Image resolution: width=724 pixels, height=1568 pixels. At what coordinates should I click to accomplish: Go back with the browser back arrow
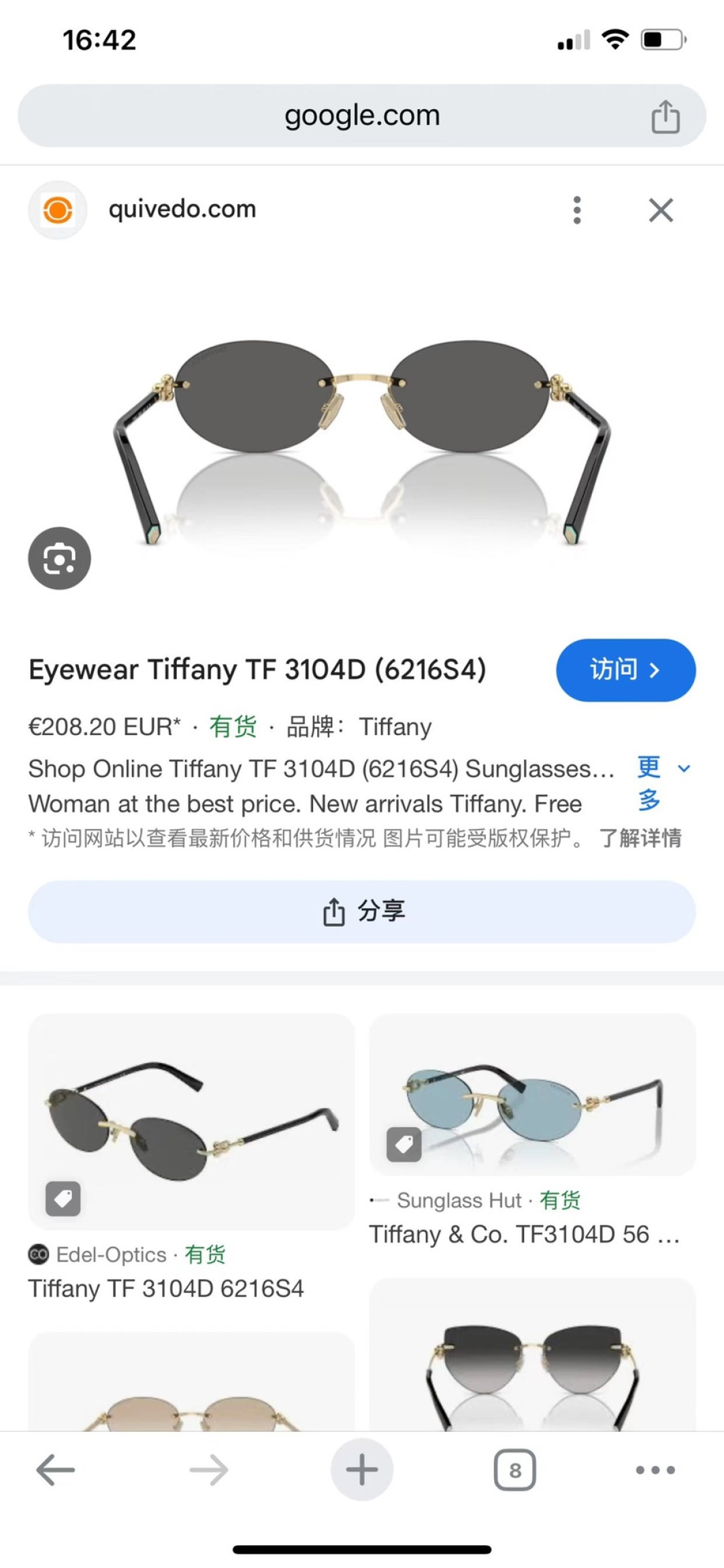click(55, 1470)
